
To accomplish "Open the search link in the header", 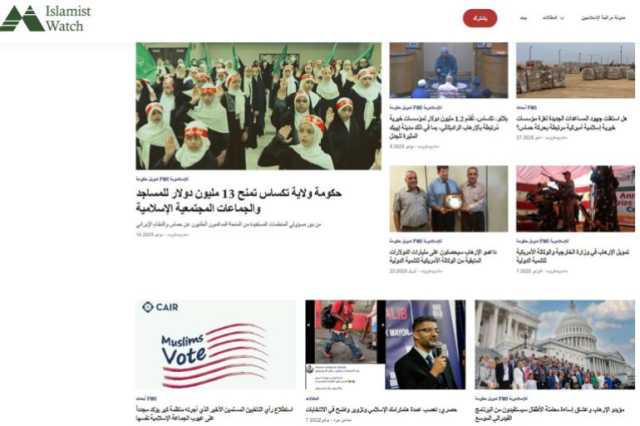I will click(x=523, y=18).
